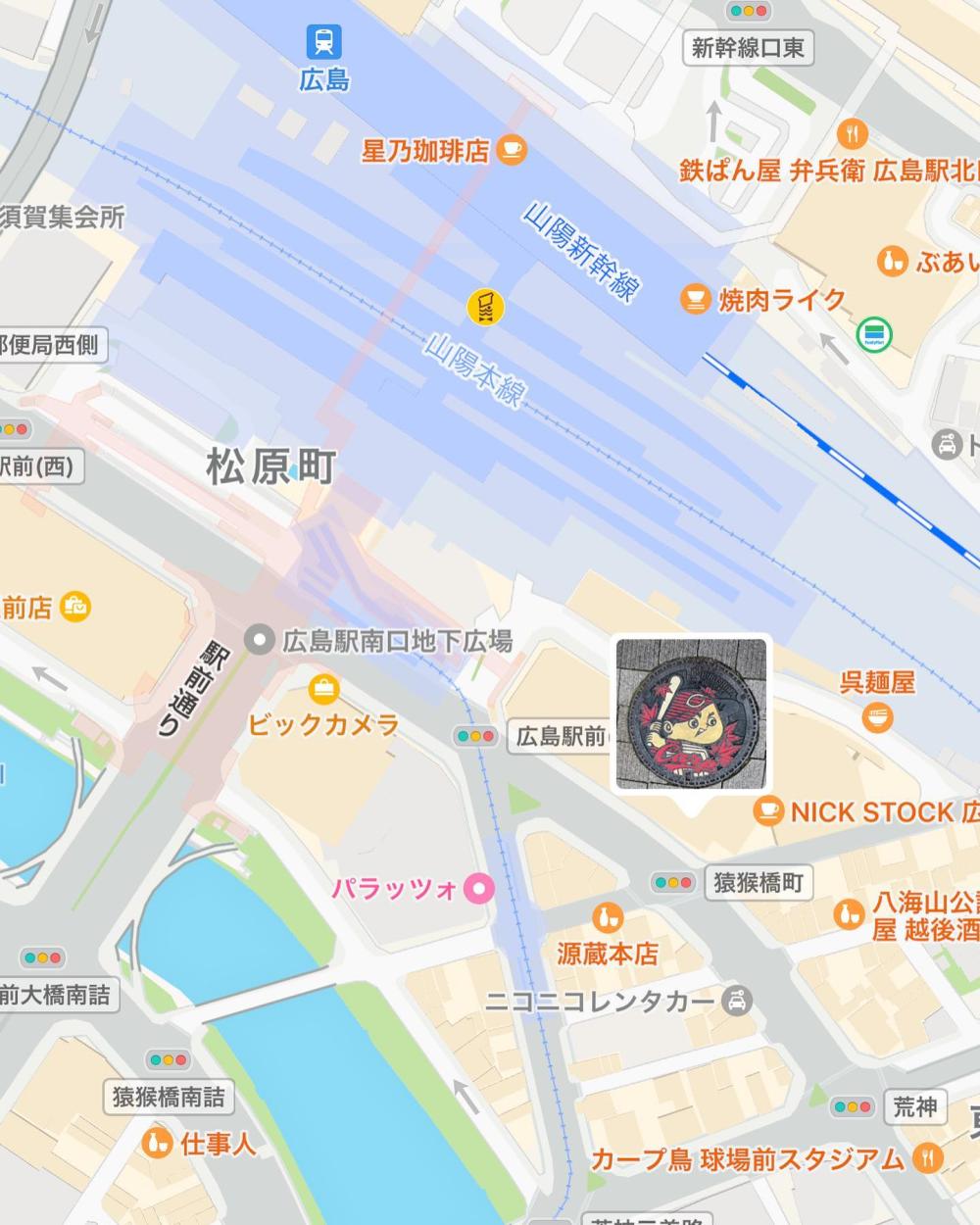Select the 広島 station marker
This screenshot has height=1225, width=980.
[x=323, y=41]
